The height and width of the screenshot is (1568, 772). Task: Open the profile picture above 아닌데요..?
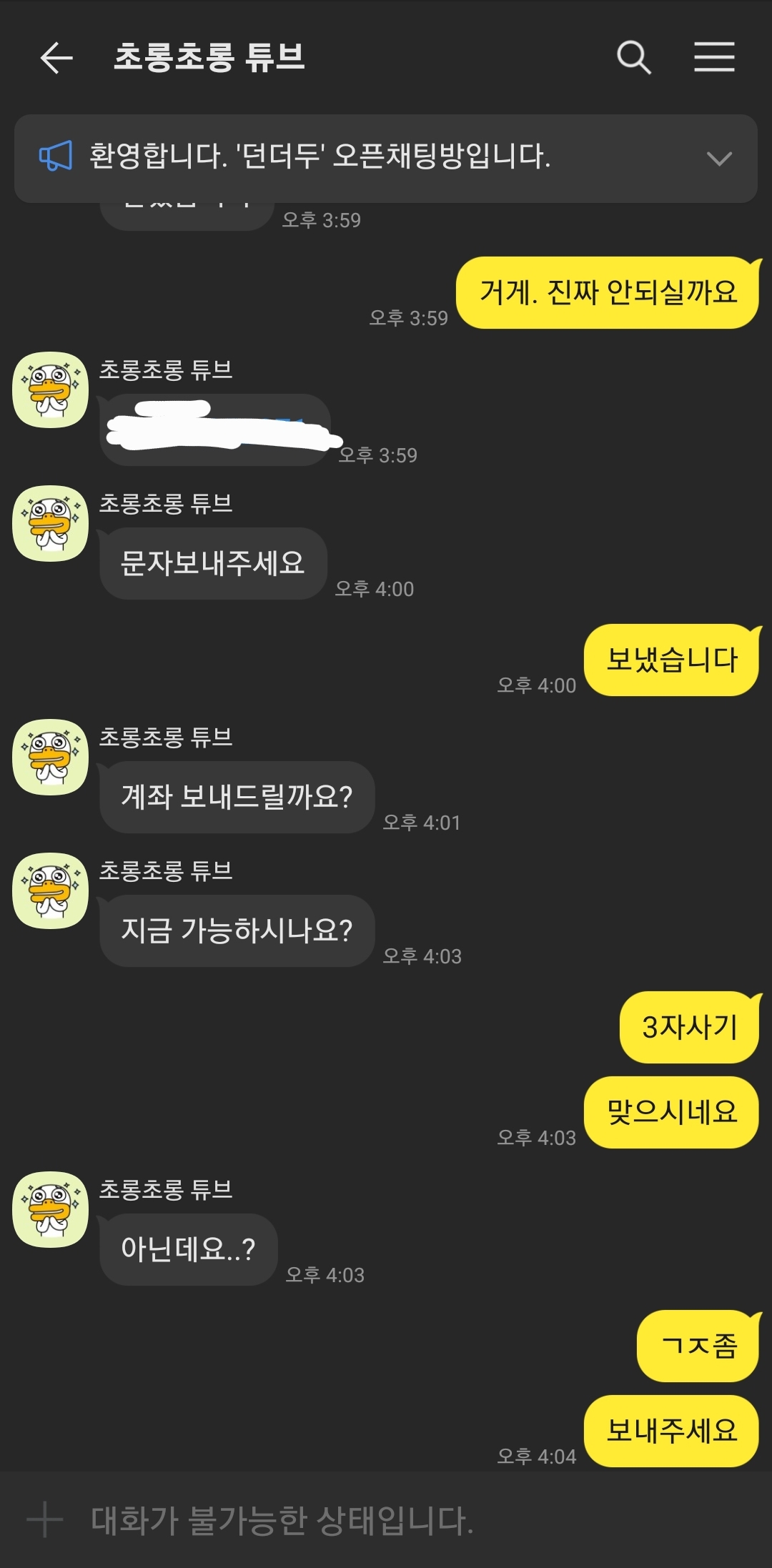coord(51,1209)
